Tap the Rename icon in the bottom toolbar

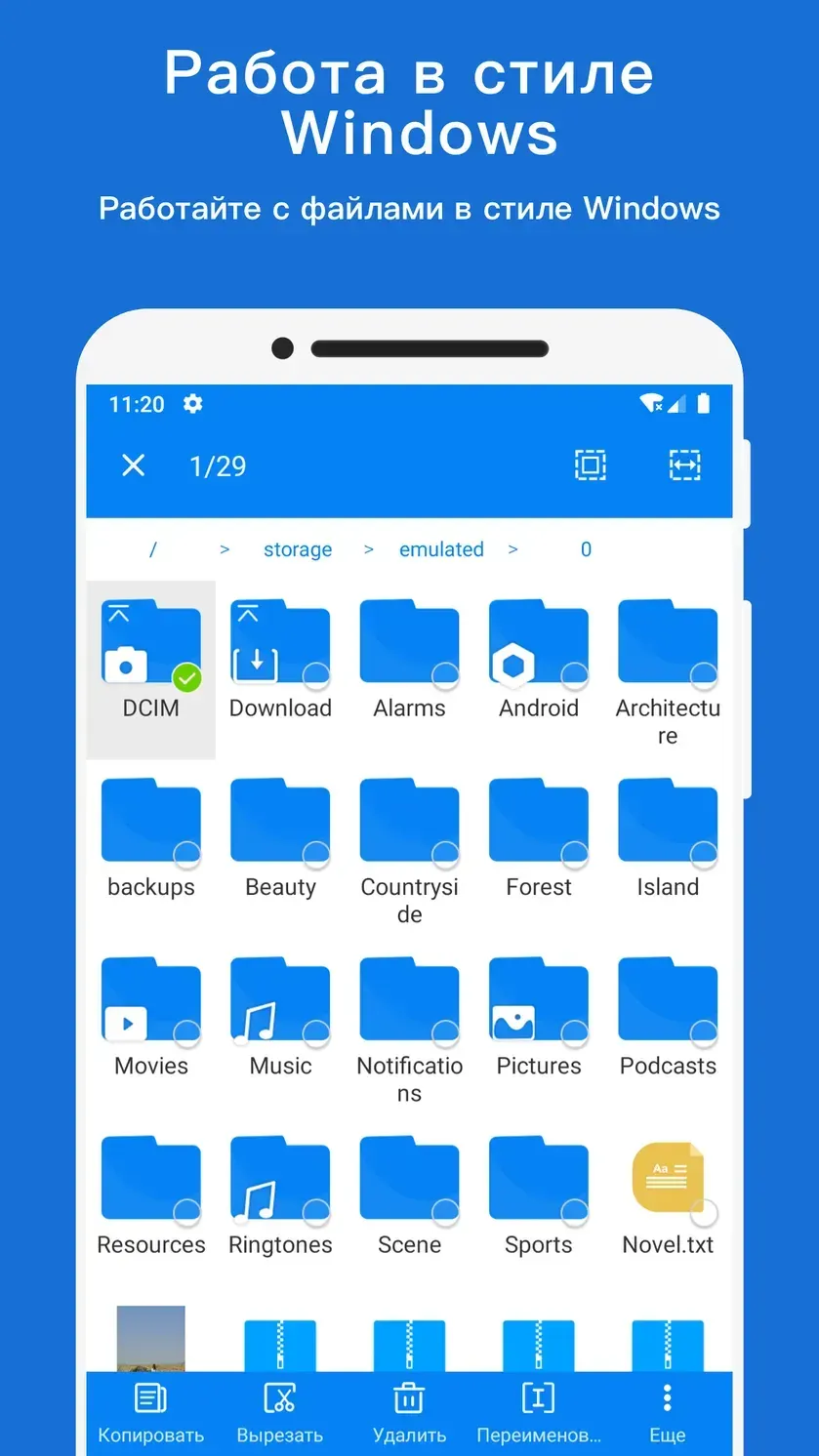(538, 1397)
